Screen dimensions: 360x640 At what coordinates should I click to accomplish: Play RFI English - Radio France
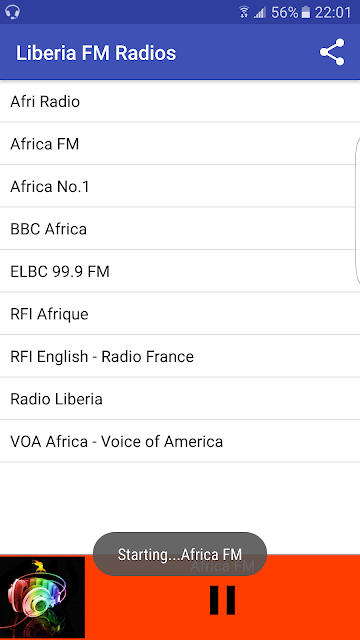pos(180,356)
